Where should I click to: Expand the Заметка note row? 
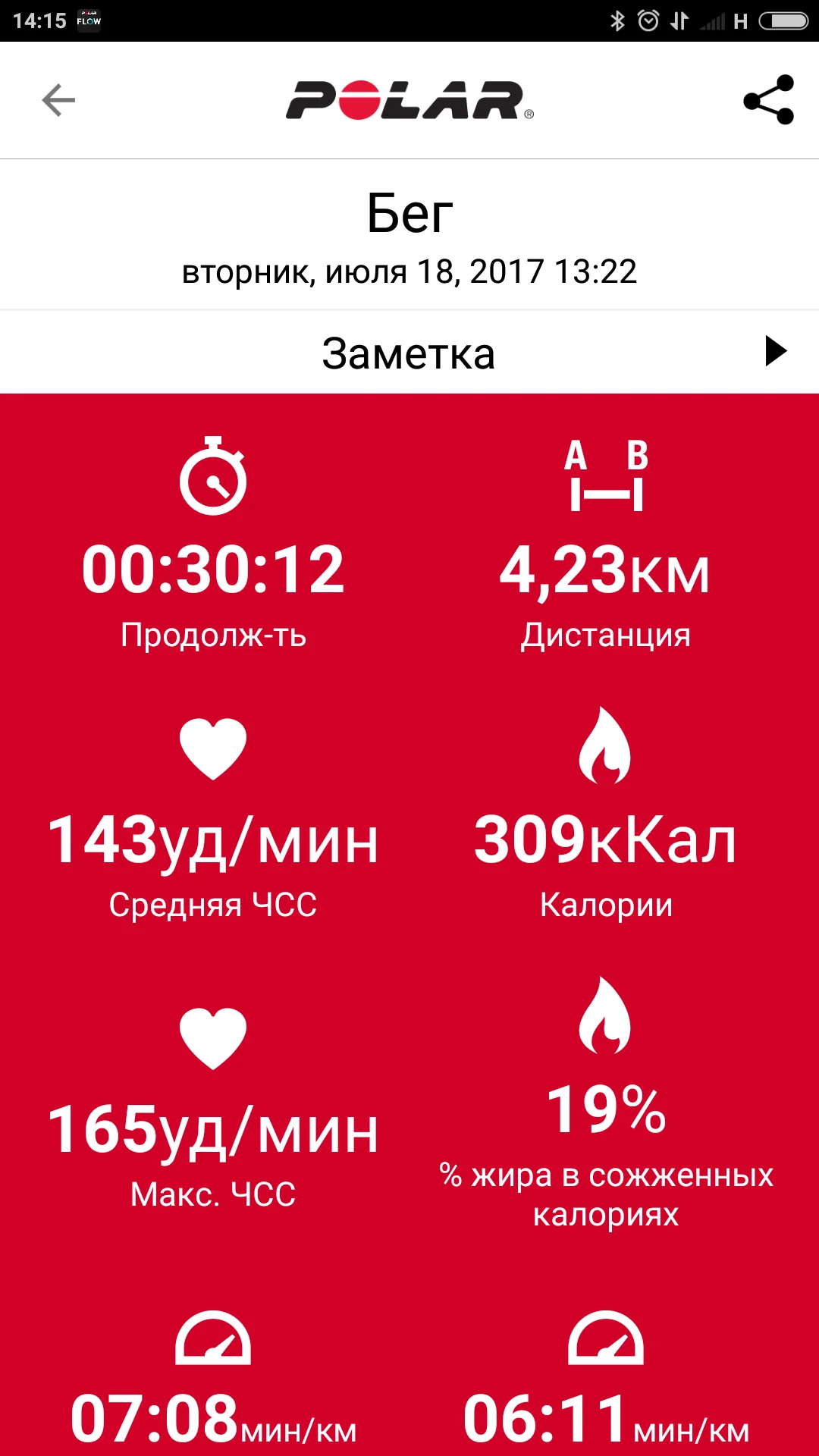775,352
